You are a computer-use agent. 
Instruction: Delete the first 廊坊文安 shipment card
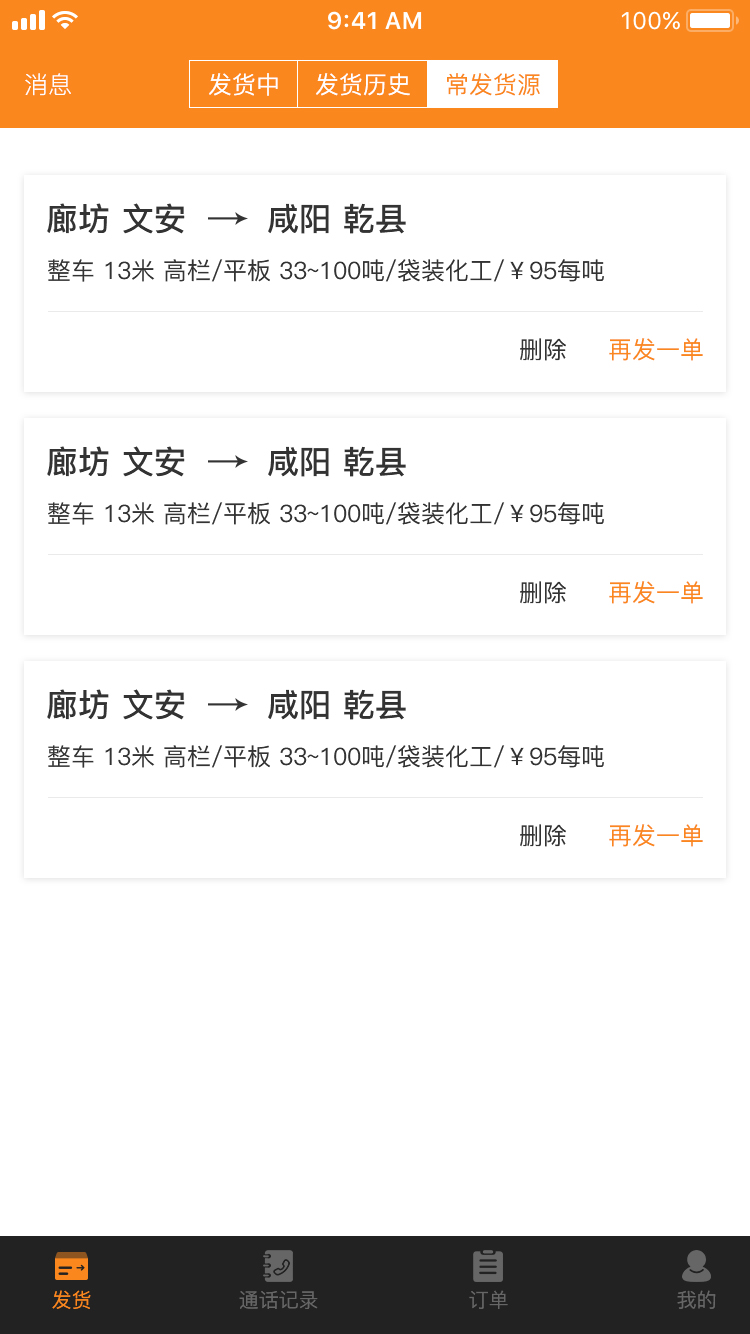click(542, 350)
